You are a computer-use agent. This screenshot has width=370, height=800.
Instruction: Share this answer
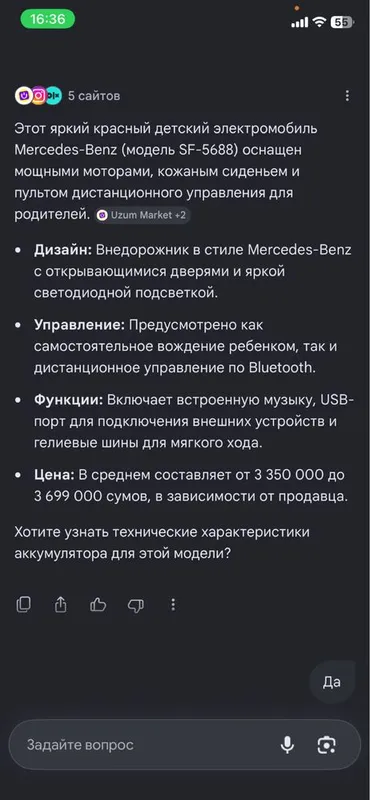[x=61, y=605]
